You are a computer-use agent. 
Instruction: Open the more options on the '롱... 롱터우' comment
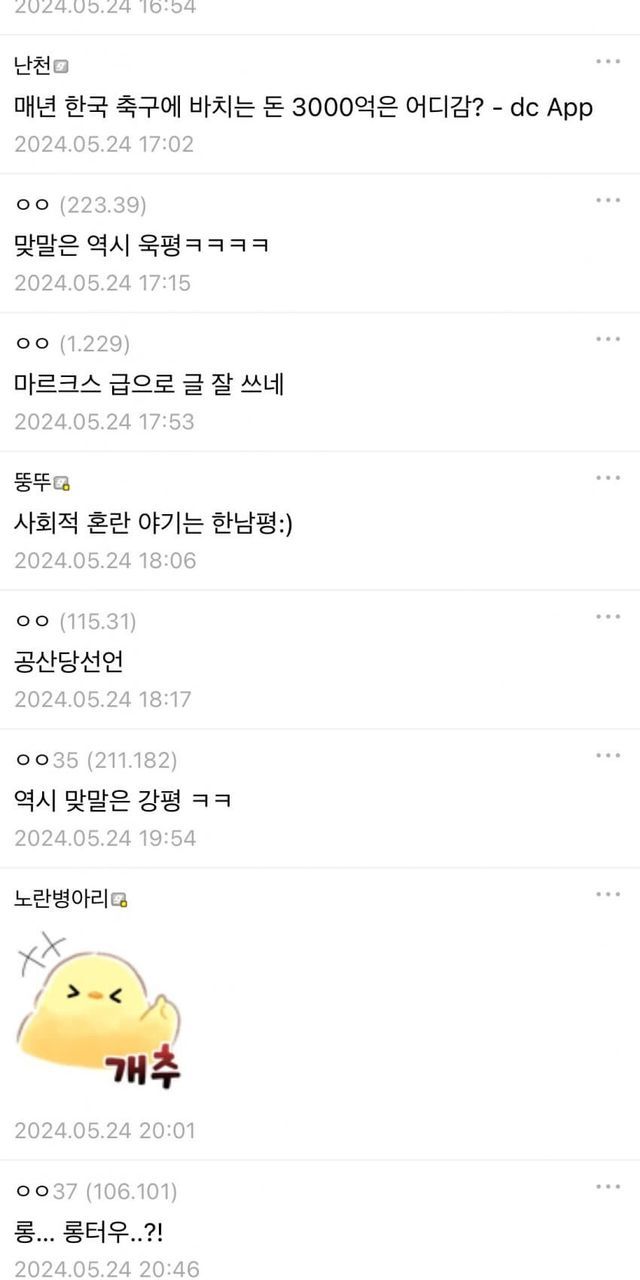pos(608,1186)
